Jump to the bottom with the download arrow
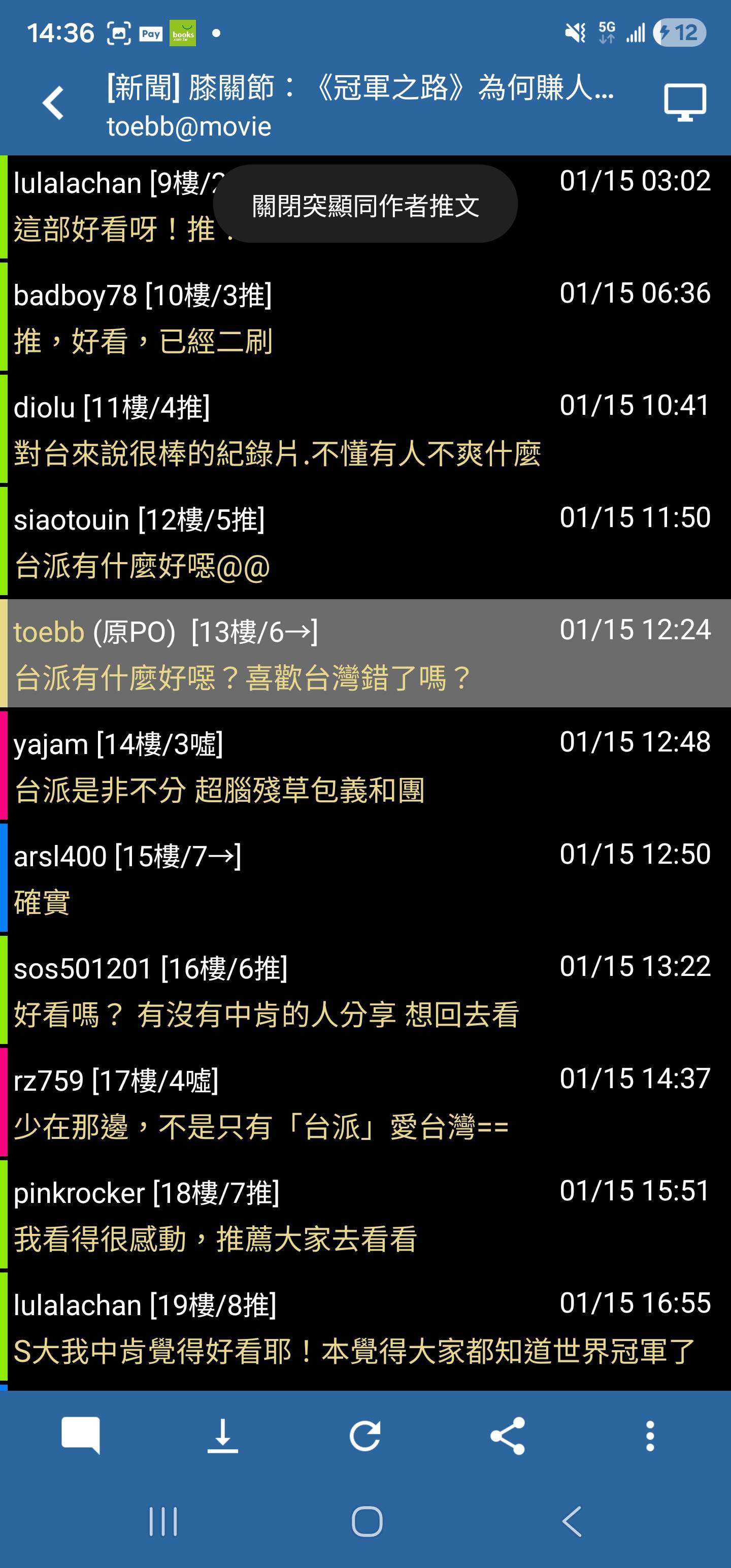This screenshot has width=731, height=1568. [x=223, y=1435]
